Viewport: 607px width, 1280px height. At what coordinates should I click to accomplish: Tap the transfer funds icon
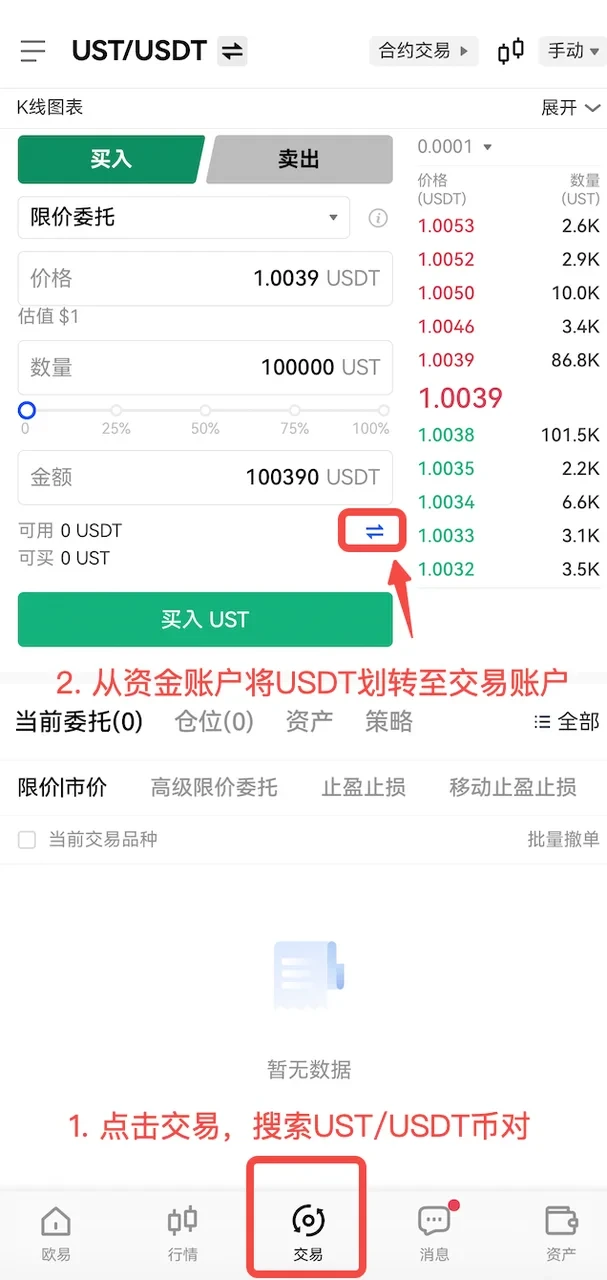click(374, 532)
